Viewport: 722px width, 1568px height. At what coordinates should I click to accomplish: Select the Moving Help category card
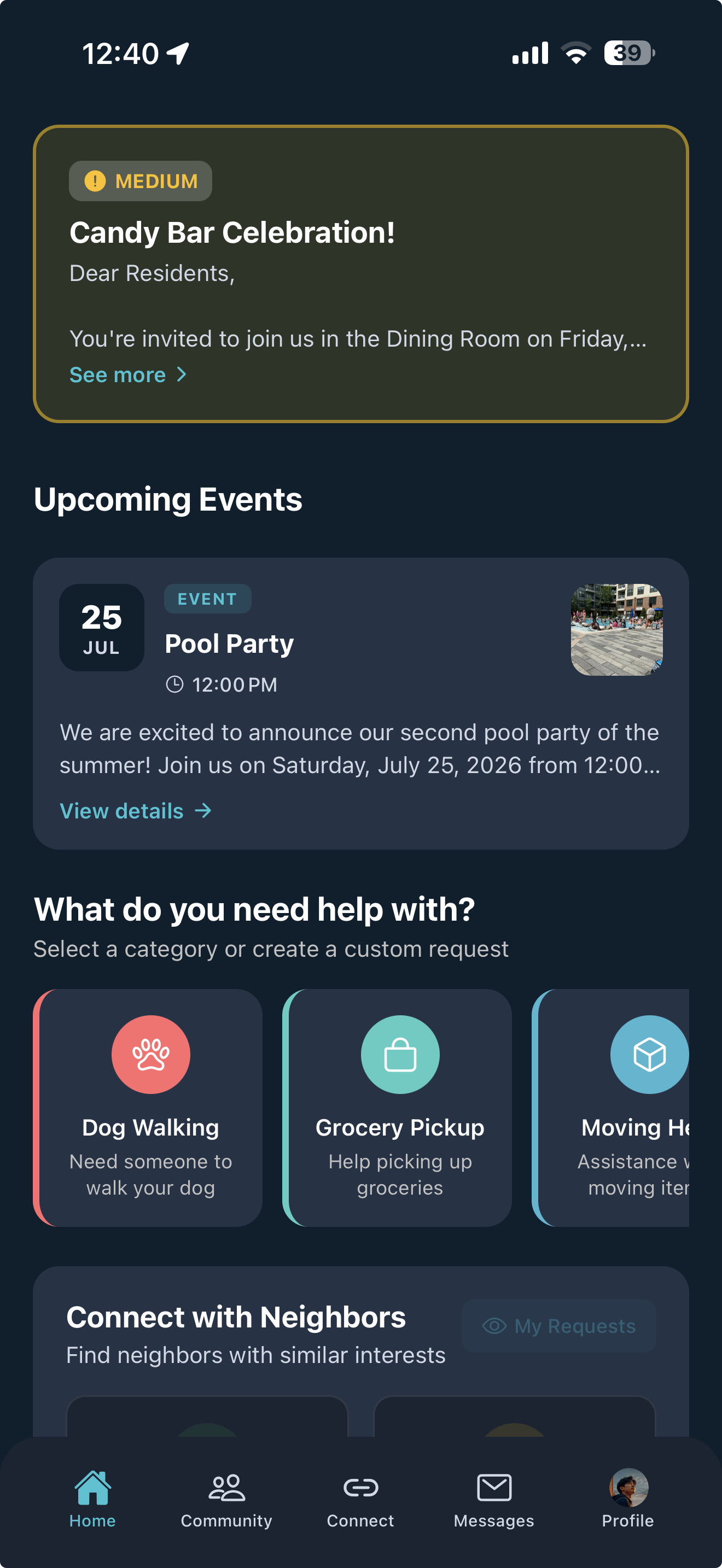[x=610, y=1107]
